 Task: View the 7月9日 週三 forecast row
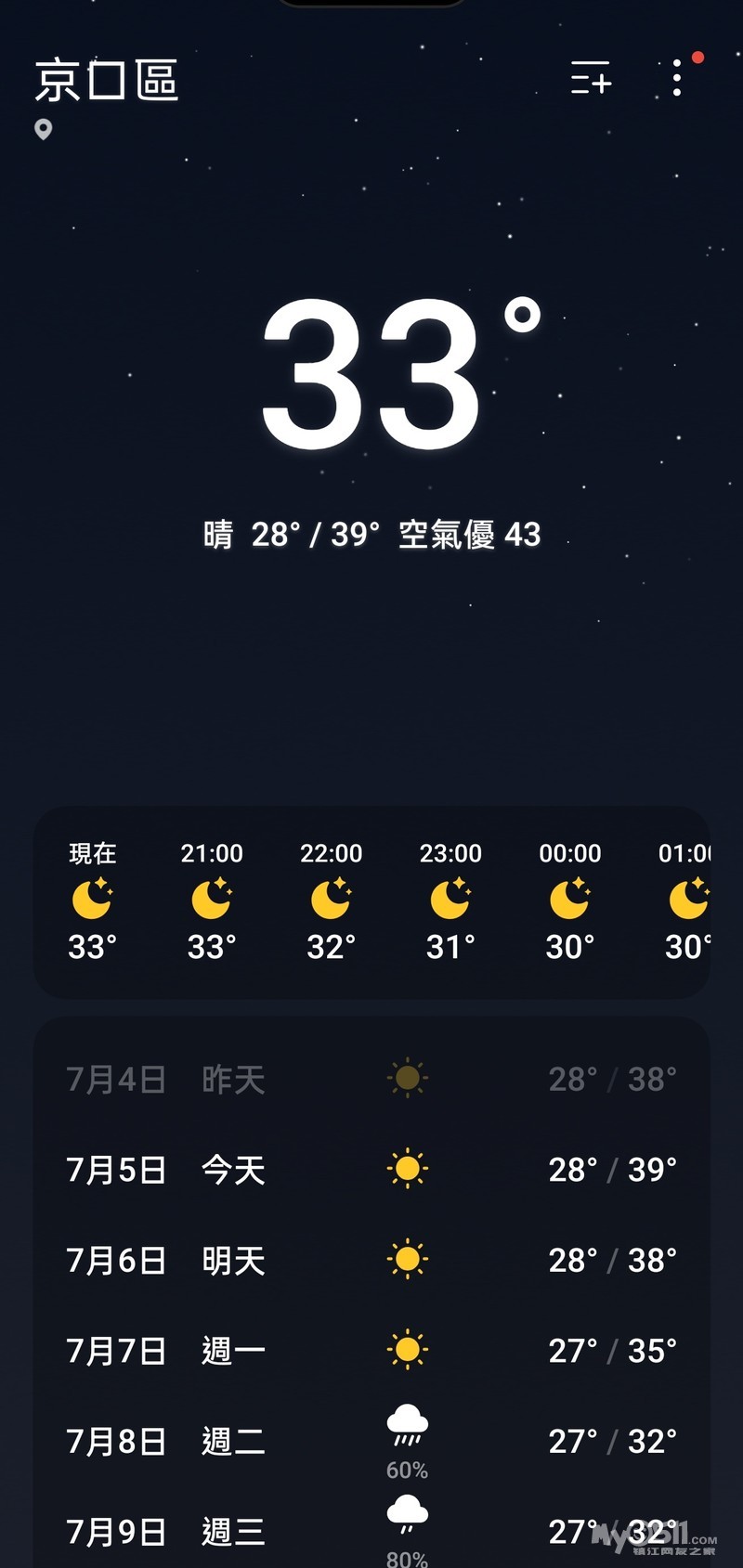pyautogui.click(x=371, y=1532)
